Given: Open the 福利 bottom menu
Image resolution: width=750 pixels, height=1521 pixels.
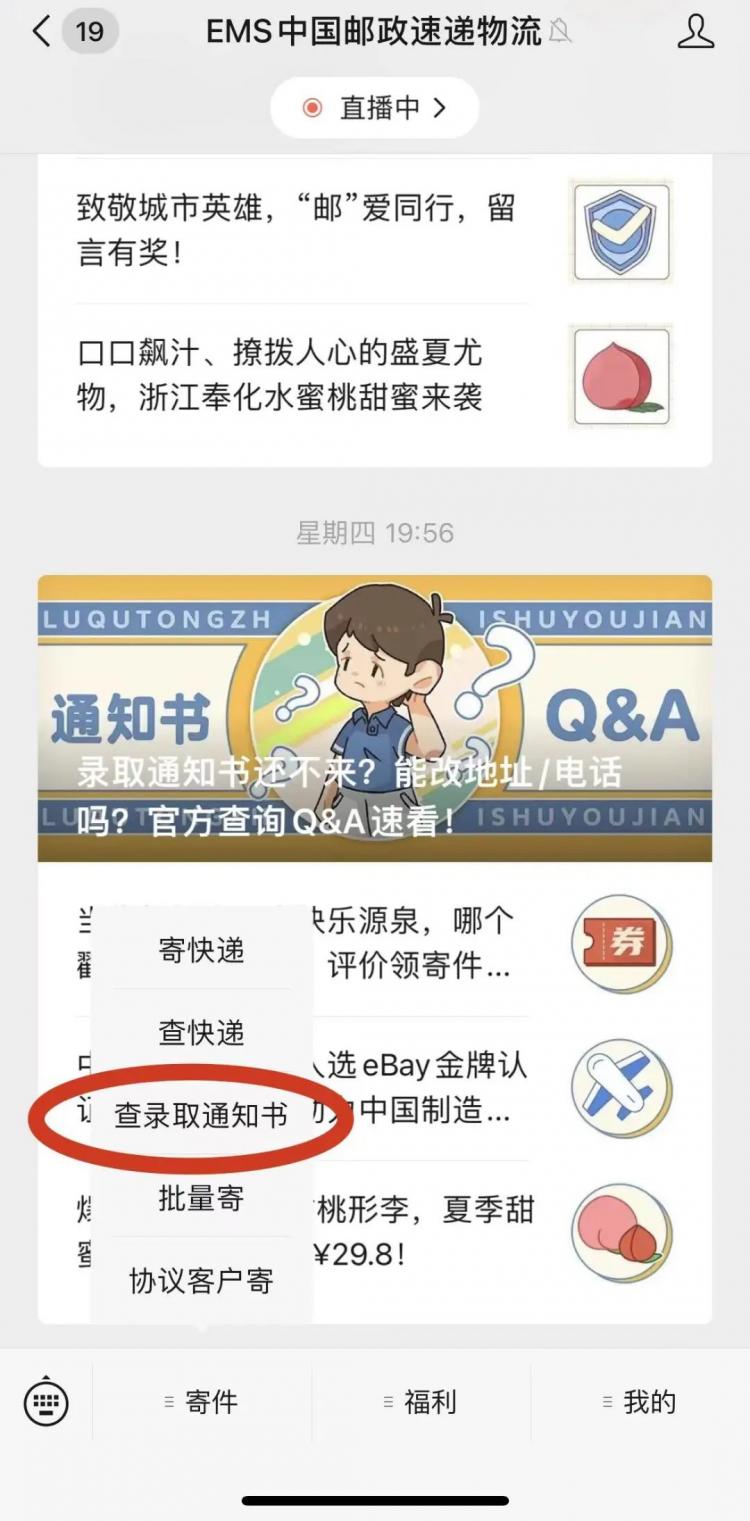Looking at the screenshot, I should tap(421, 1402).
